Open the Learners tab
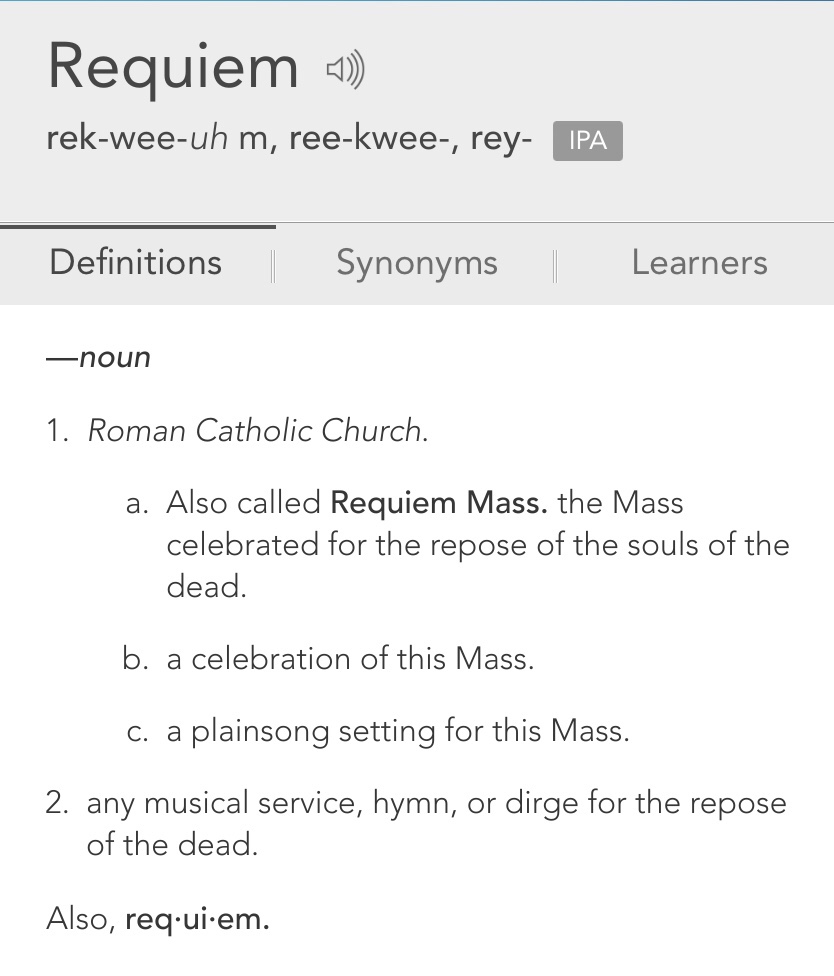834x976 pixels. (699, 263)
